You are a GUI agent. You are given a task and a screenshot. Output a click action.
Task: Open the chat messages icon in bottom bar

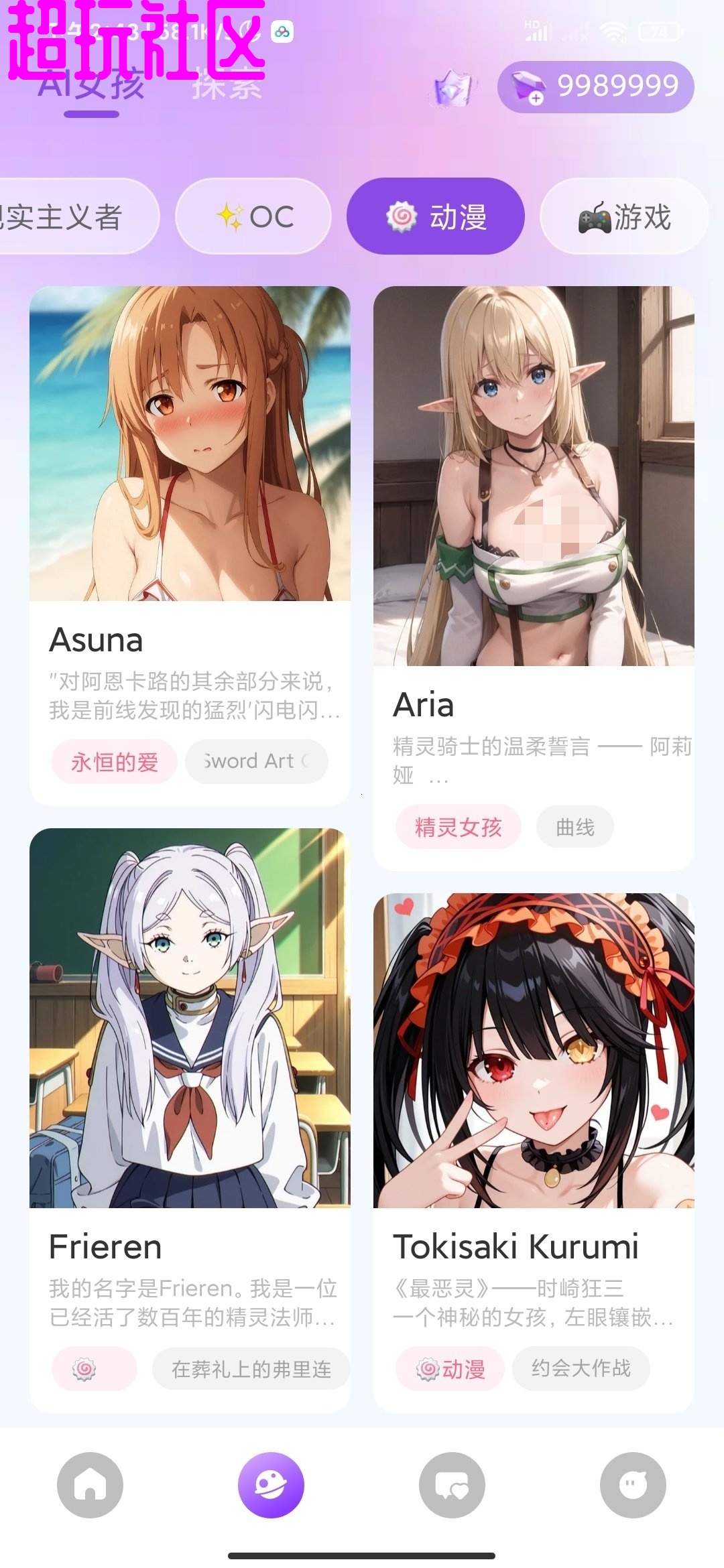[x=452, y=1485]
